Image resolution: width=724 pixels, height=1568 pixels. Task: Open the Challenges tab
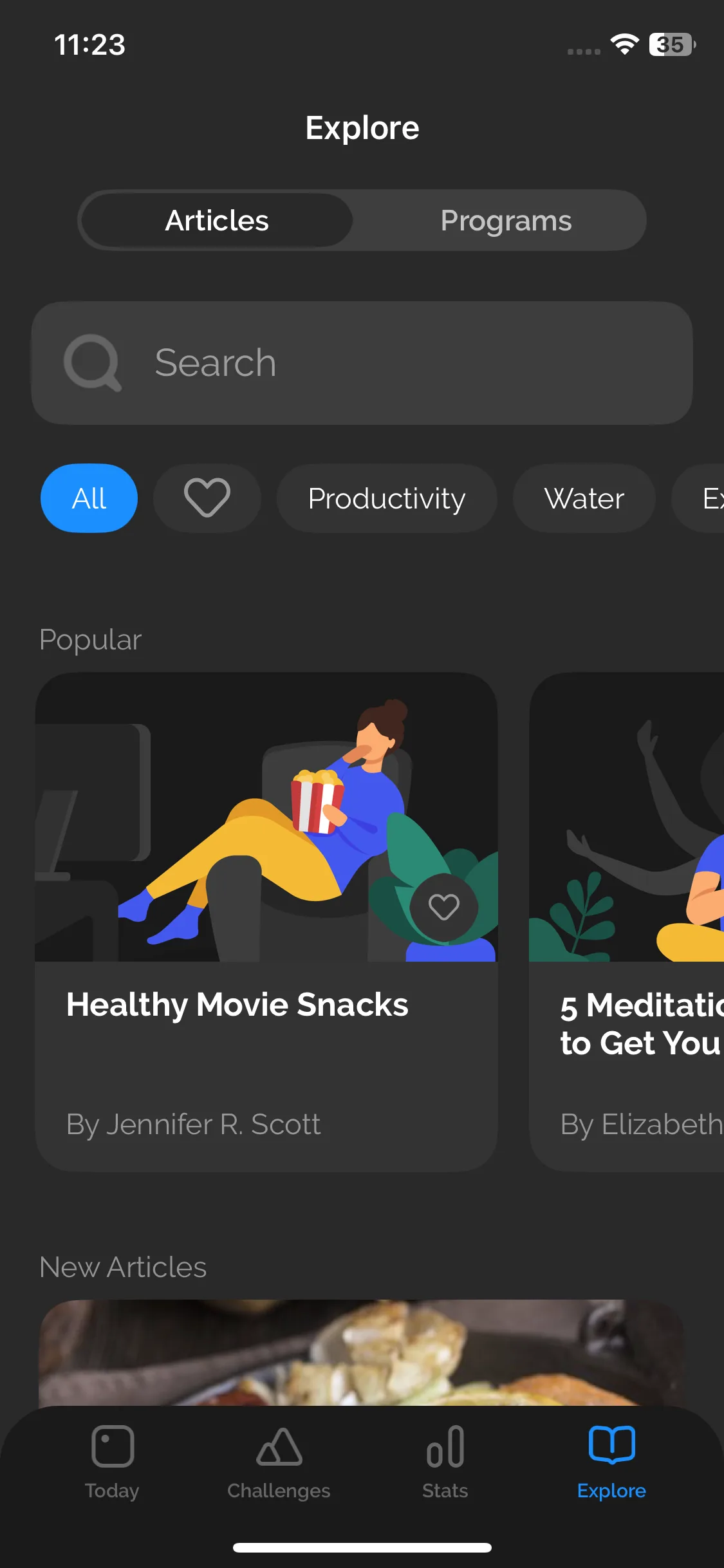pyautogui.click(x=279, y=1462)
